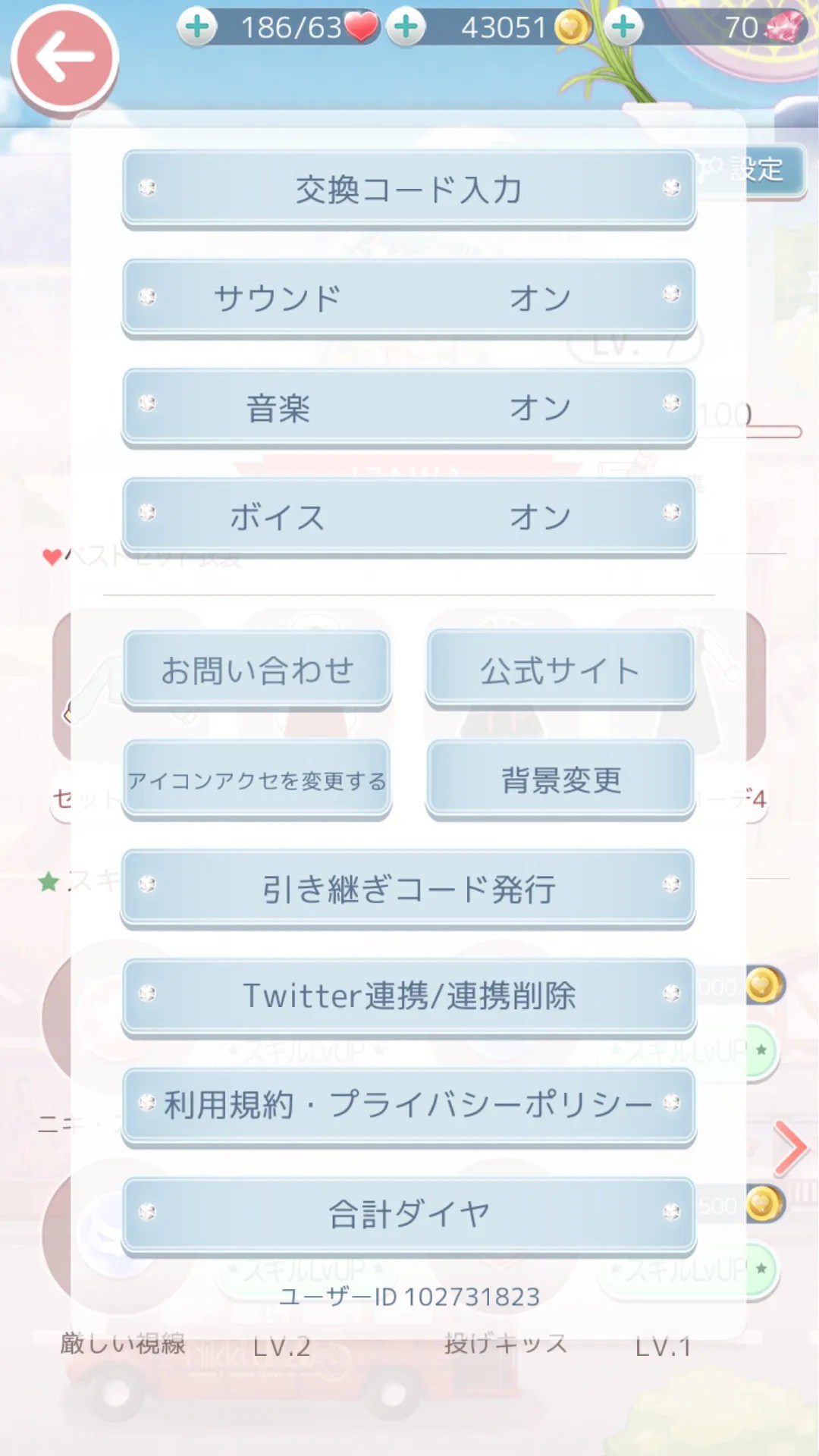
Task: Toggle the 音楽 setting
Action: [x=409, y=407]
